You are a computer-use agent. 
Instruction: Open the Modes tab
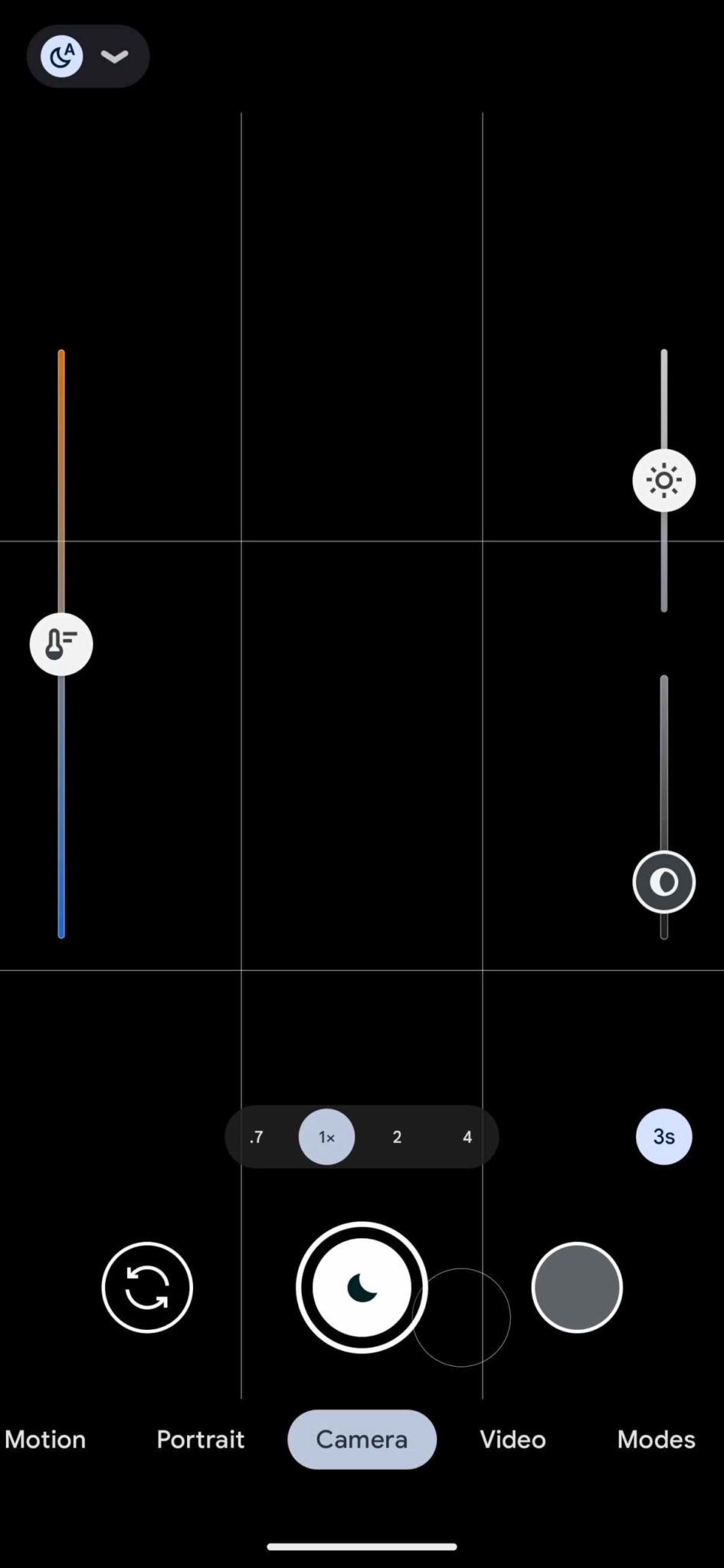[656, 1439]
